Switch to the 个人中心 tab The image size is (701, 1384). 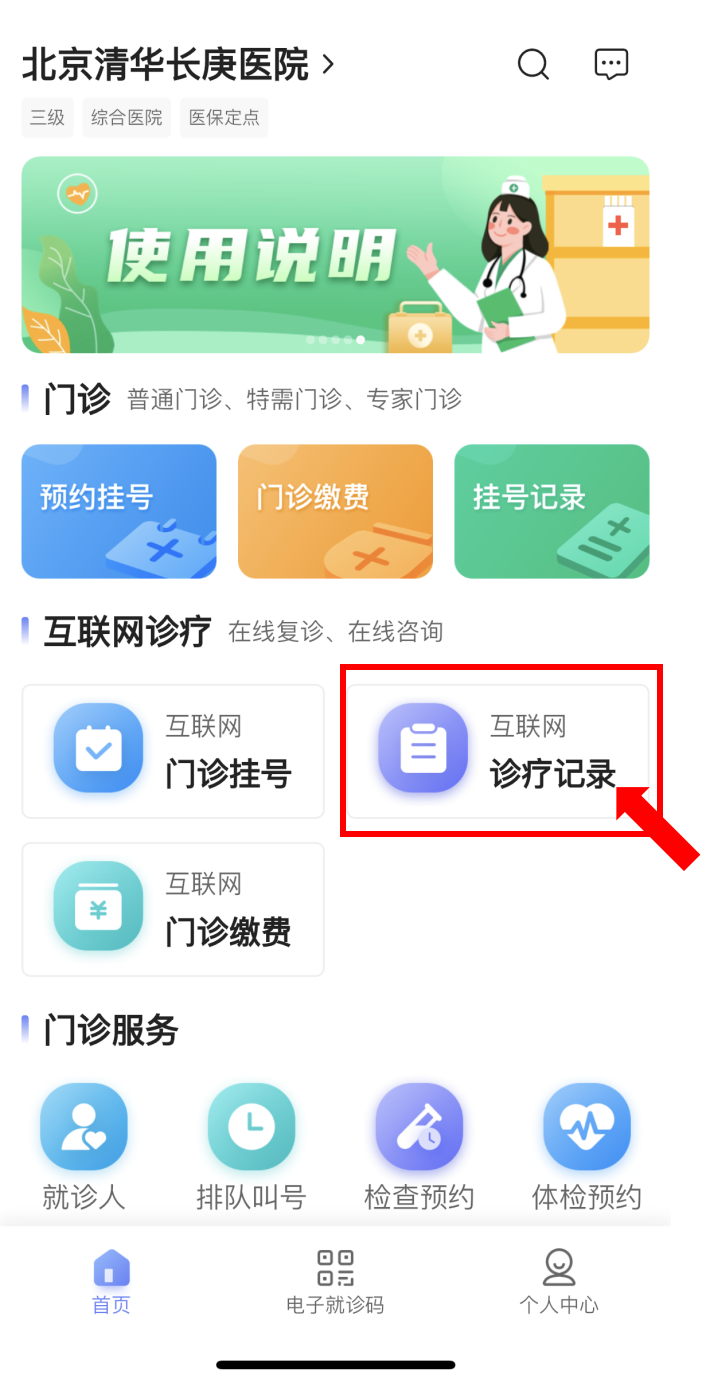point(558,1282)
